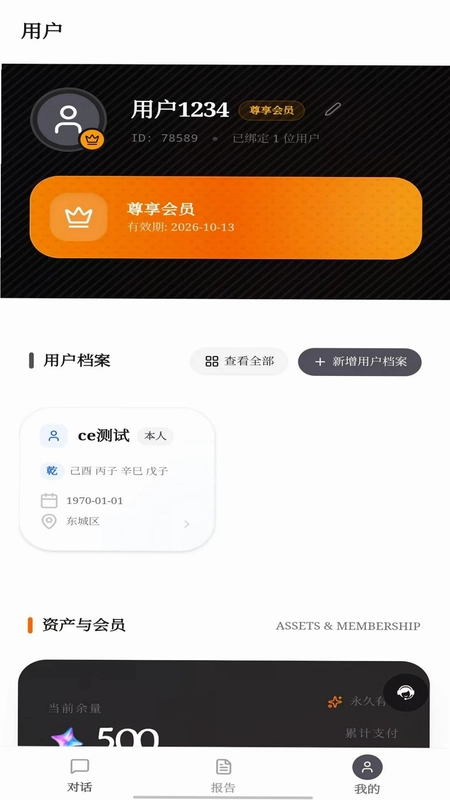Select the 我的 tab
450x800 pixels.
[x=367, y=774]
